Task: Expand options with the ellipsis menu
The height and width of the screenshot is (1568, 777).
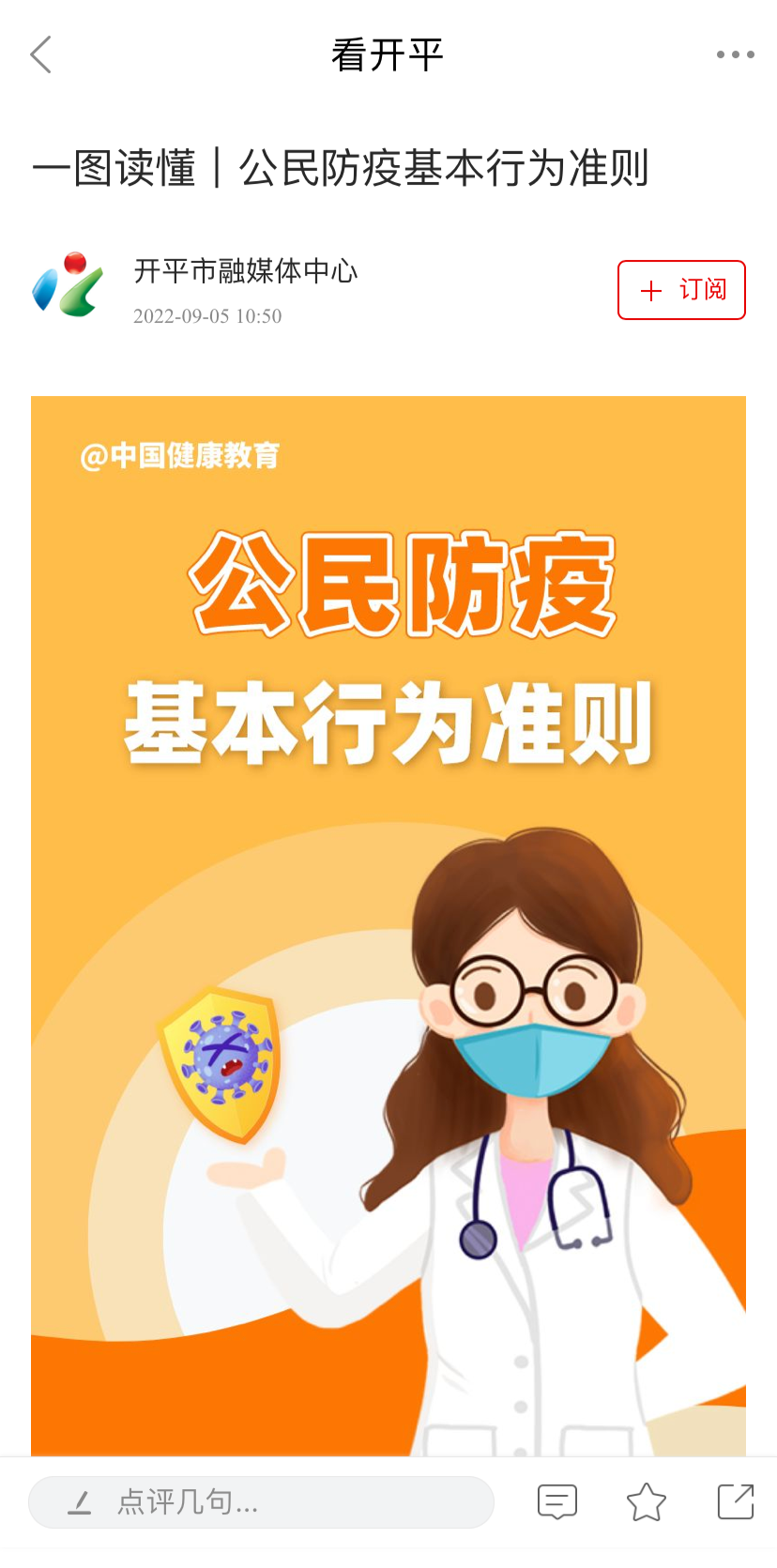Action: point(735,53)
